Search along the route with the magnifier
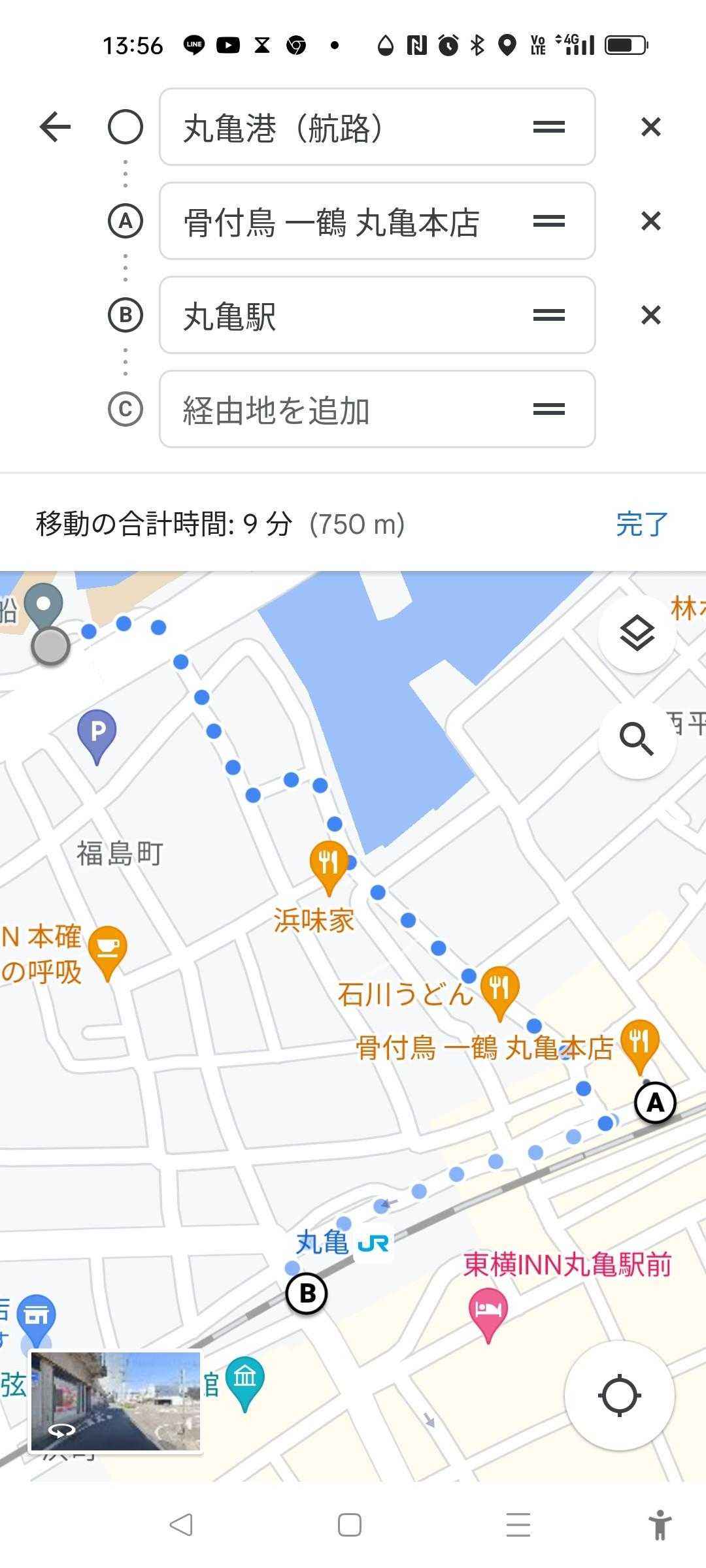This screenshot has height=1568, width=706. pos(637,740)
